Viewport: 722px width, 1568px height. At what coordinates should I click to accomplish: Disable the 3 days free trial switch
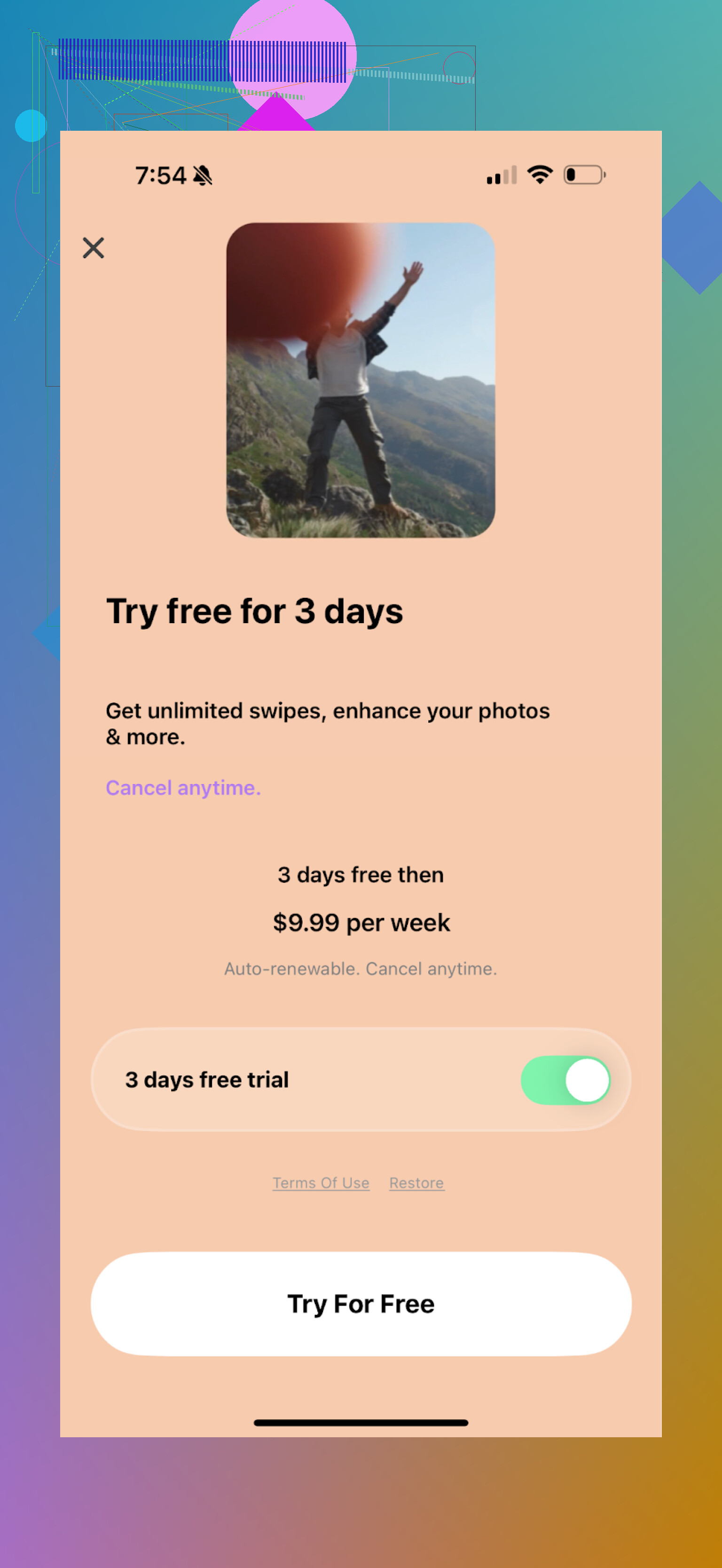pyautogui.click(x=565, y=1080)
